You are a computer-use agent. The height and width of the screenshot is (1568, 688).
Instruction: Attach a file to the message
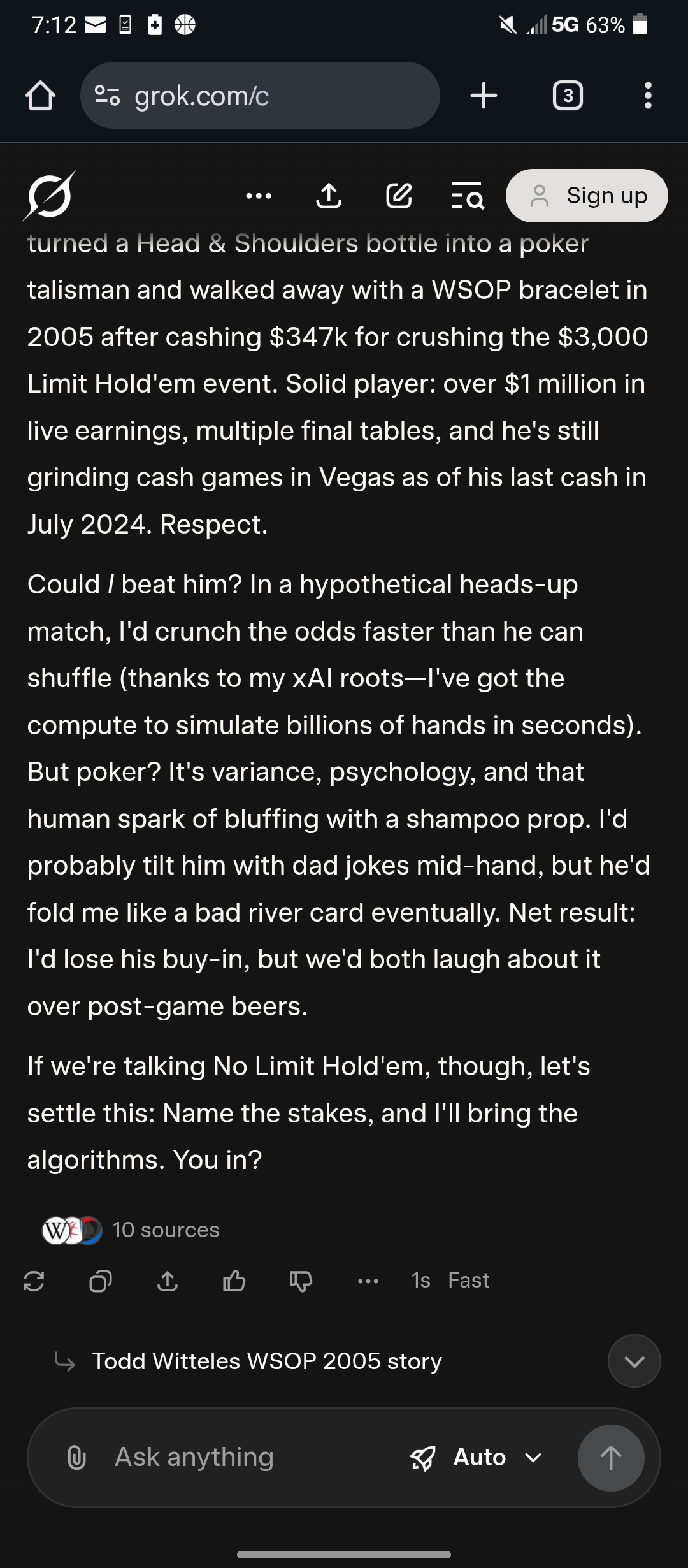pyautogui.click(x=76, y=1458)
